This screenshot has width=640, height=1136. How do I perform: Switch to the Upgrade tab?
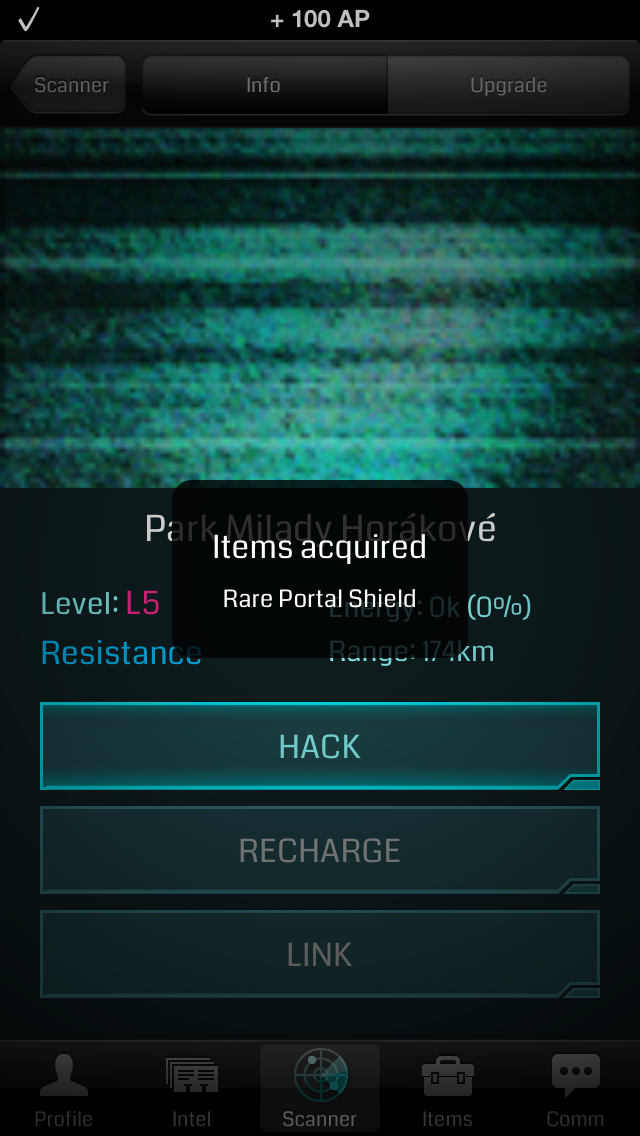508,85
